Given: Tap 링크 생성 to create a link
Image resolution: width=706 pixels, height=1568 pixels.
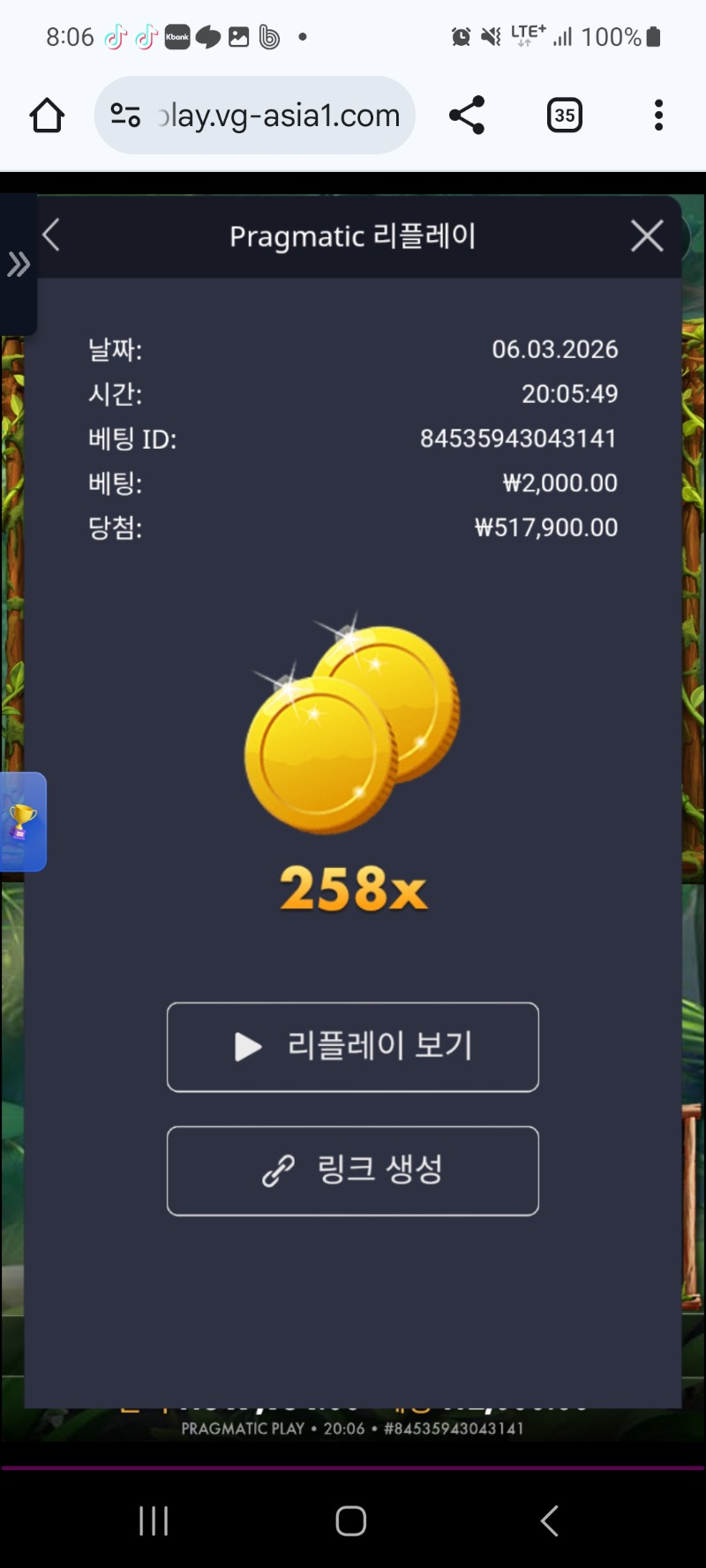Looking at the screenshot, I should click(353, 1170).
